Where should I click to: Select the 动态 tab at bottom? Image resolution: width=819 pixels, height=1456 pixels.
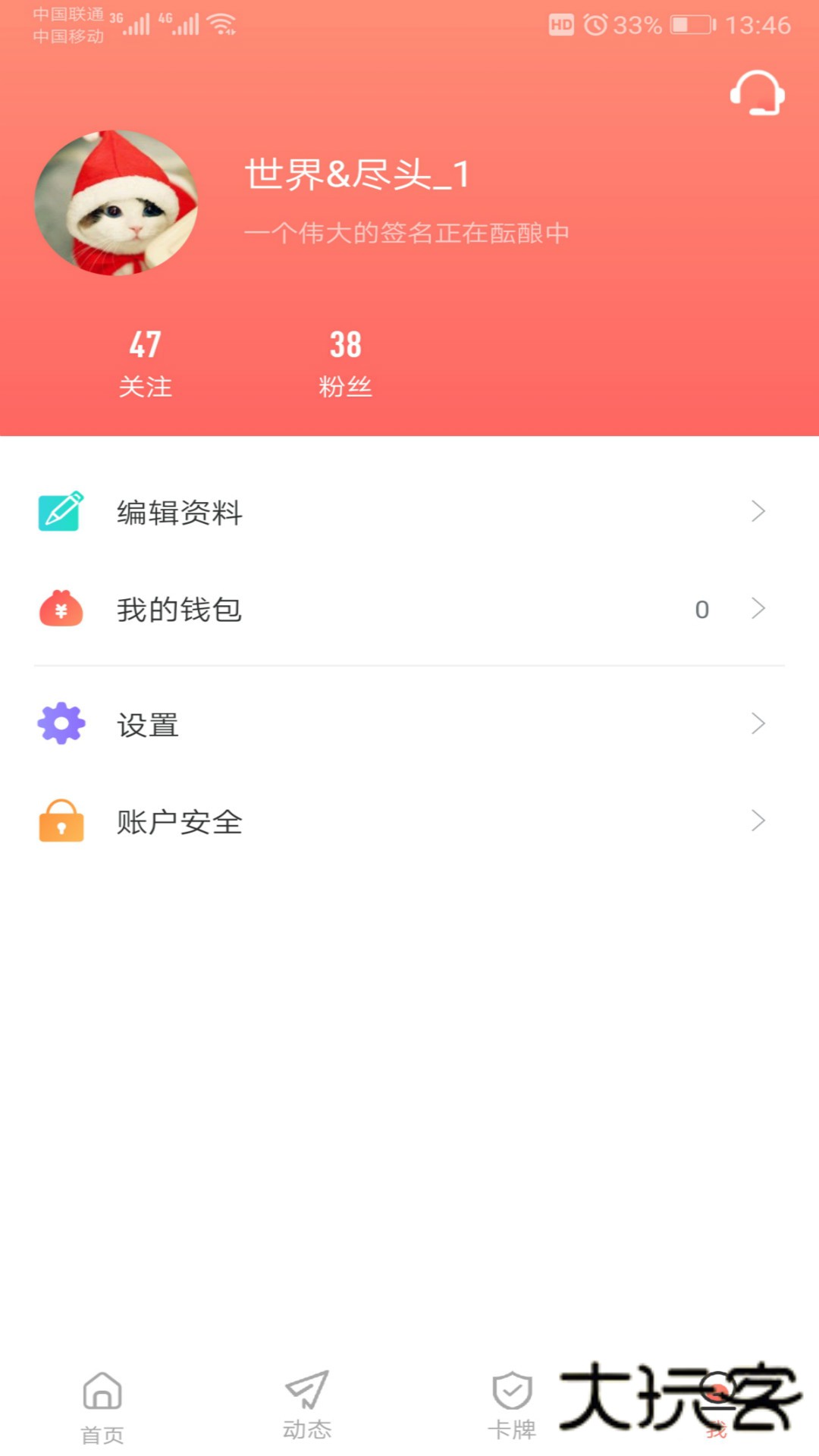307,1407
